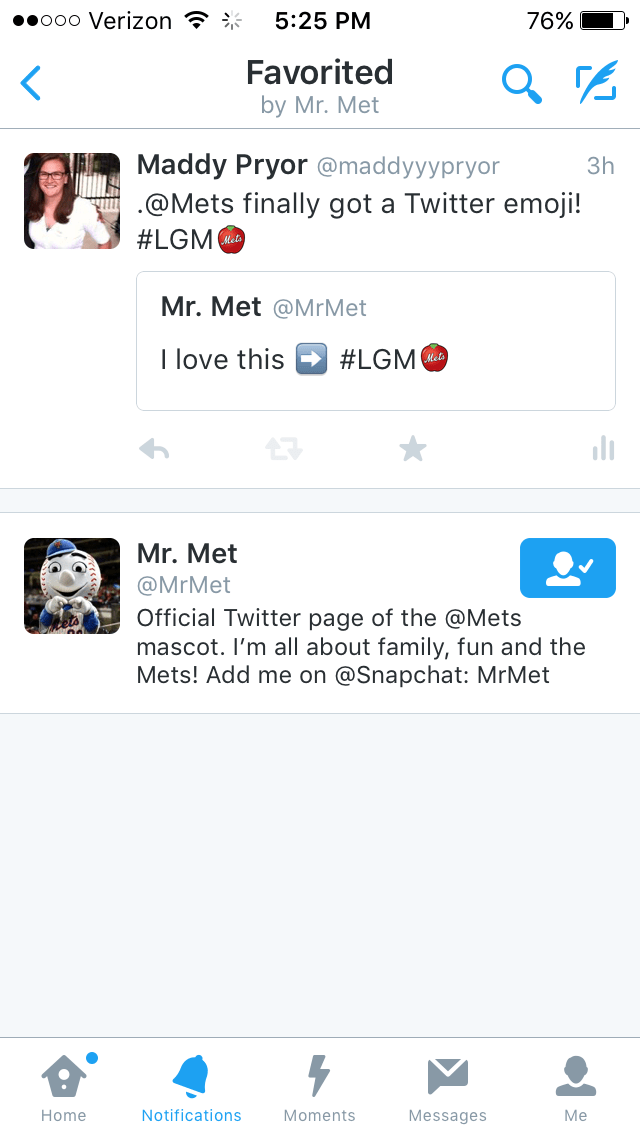Favorite Maddy Pryor's tweet with the star
This screenshot has width=640, height=1136.
(412, 450)
